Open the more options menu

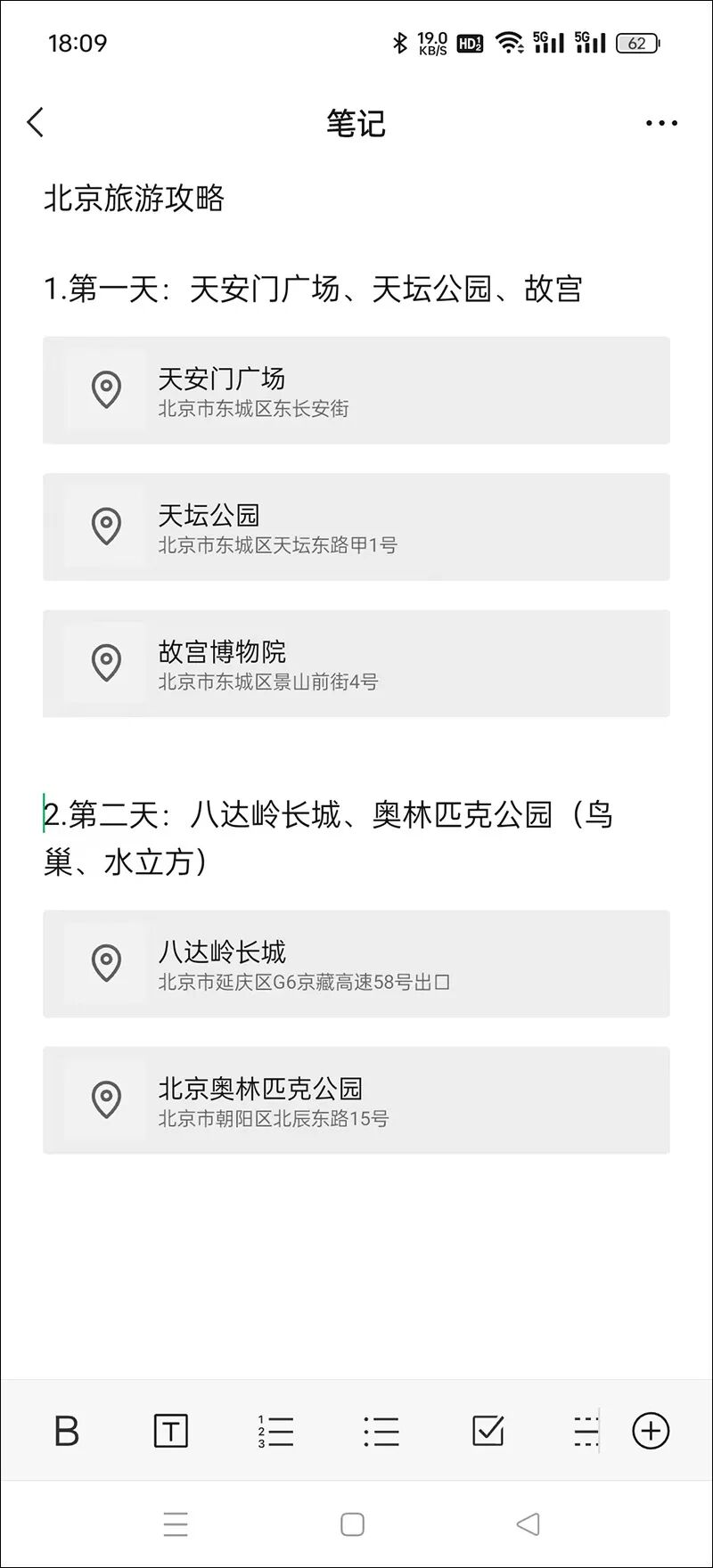[660, 122]
